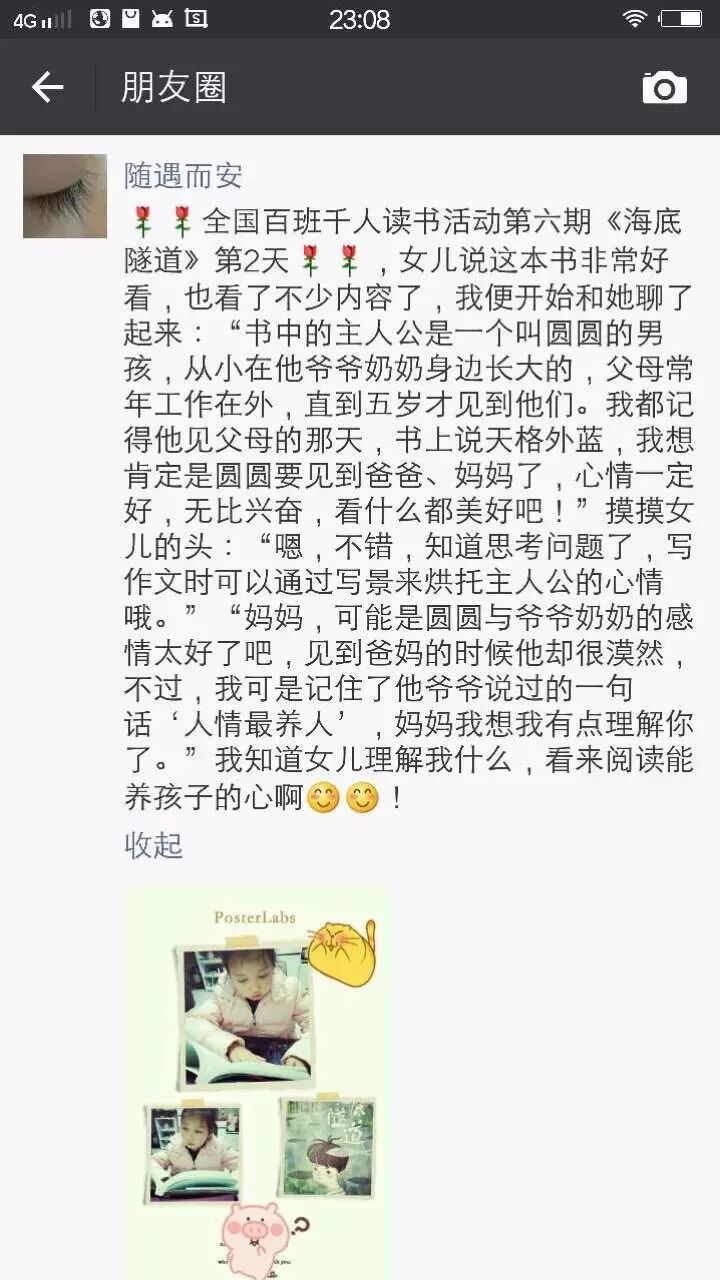Go back from 朋友圈 using the arrow
The image size is (720, 1280).
[x=47, y=88]
